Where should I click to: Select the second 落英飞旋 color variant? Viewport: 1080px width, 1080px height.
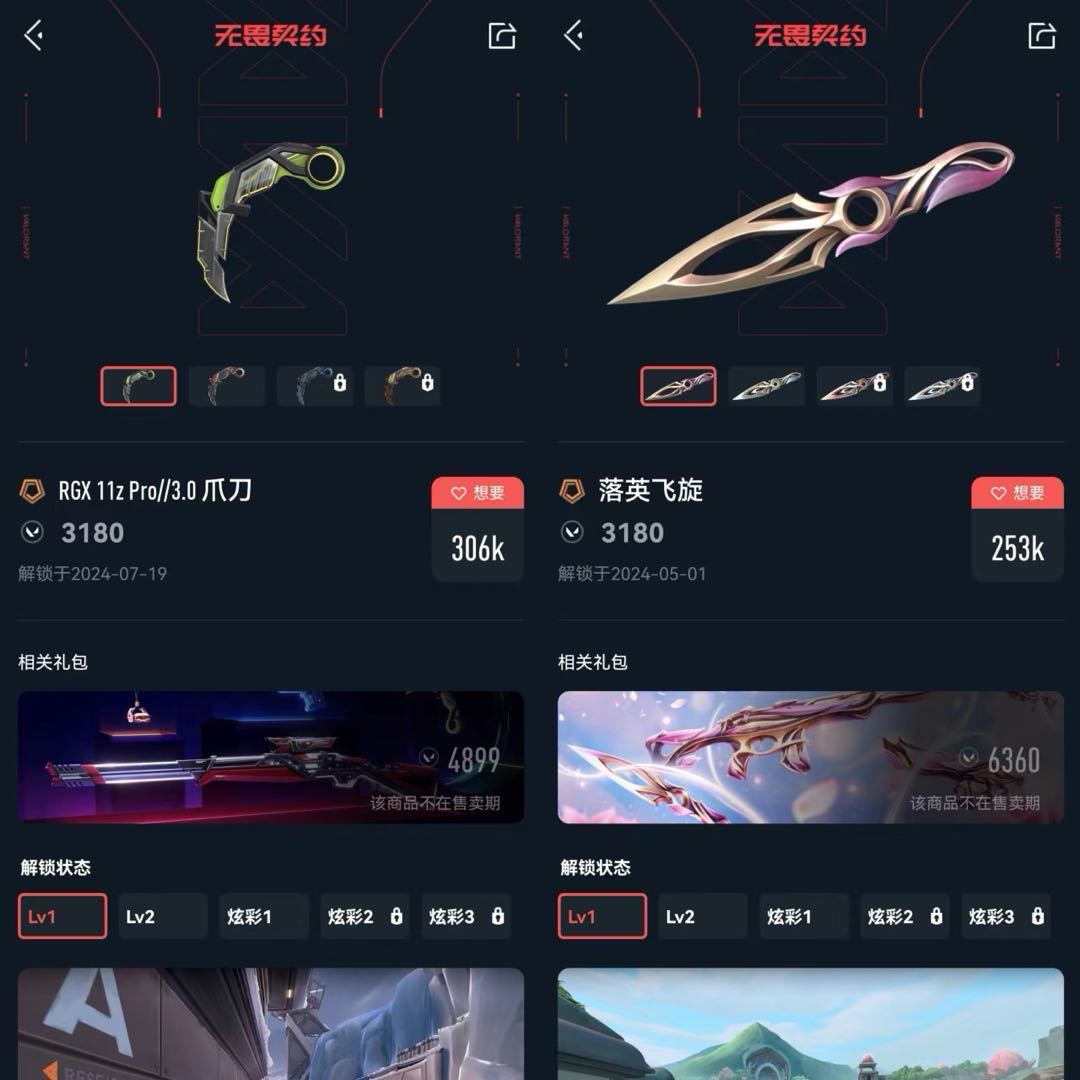tap(767, 386)
